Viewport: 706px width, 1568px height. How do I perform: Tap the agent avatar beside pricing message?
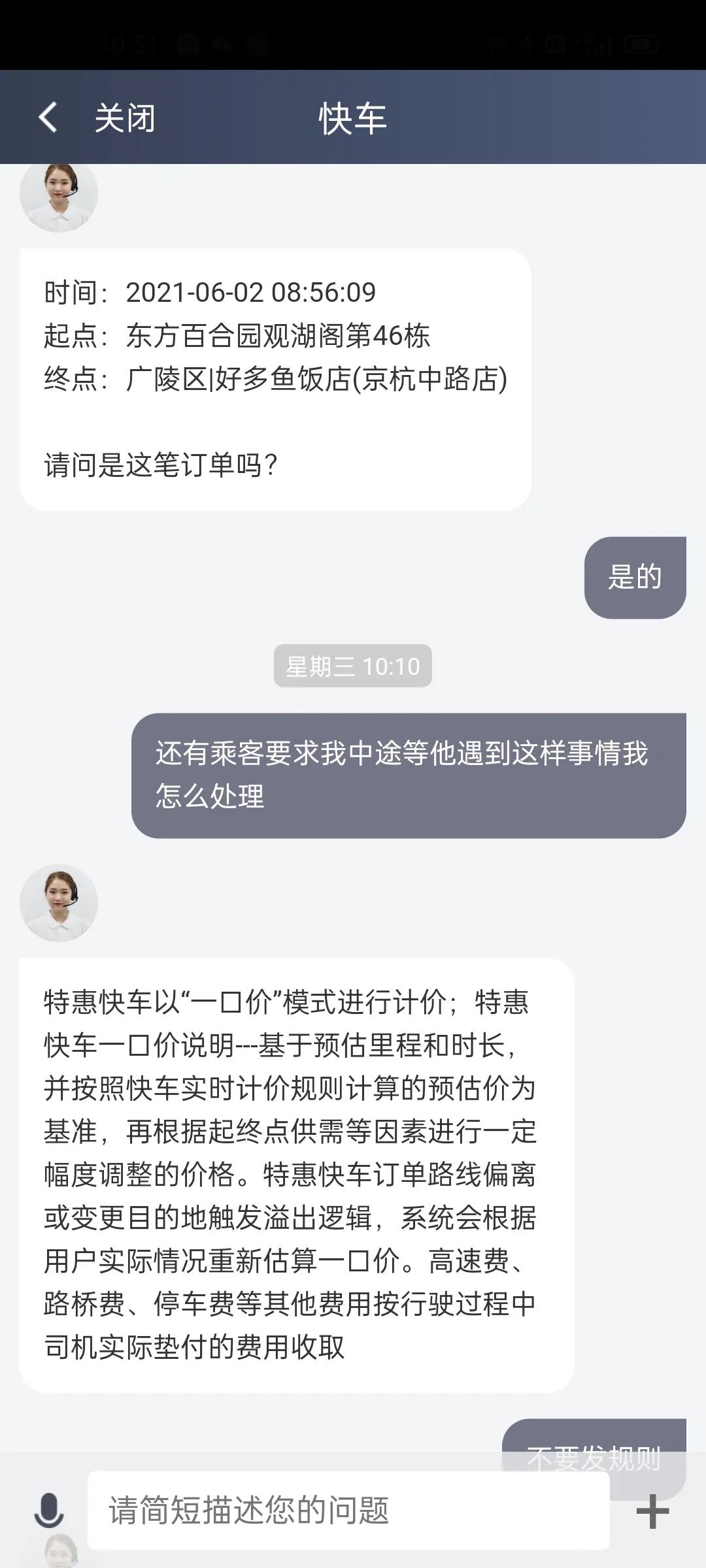point(58,902)
